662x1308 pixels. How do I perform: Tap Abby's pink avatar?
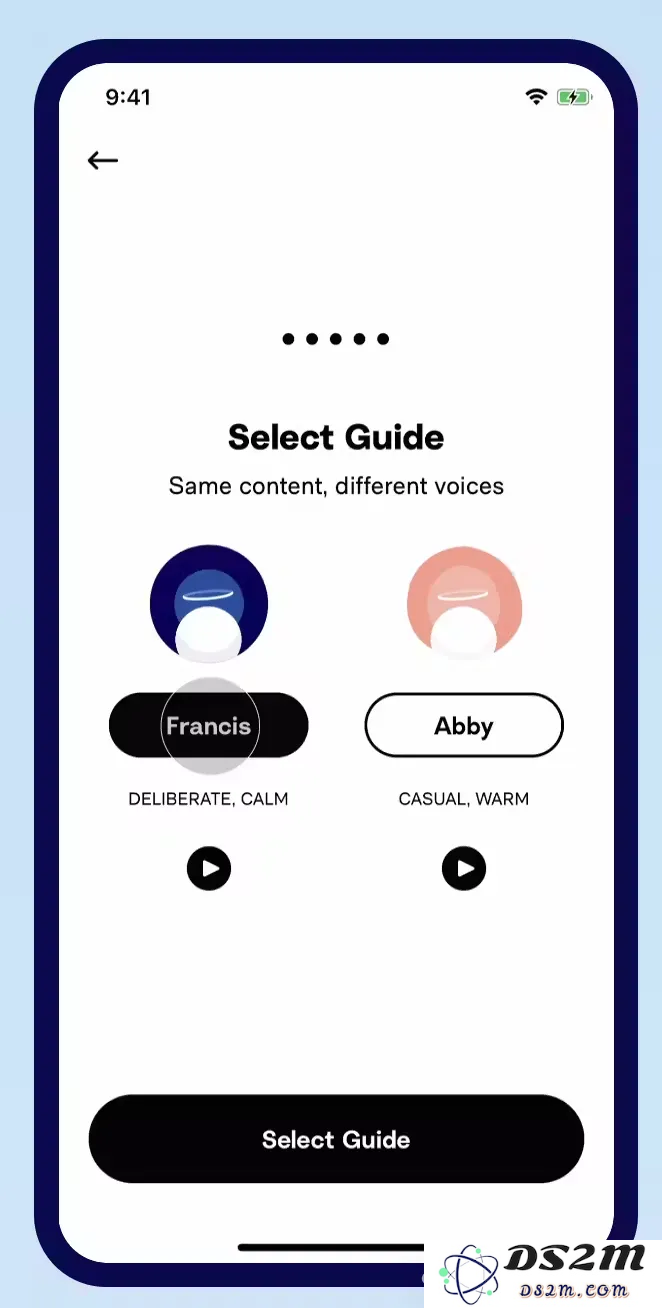point(464,603)
